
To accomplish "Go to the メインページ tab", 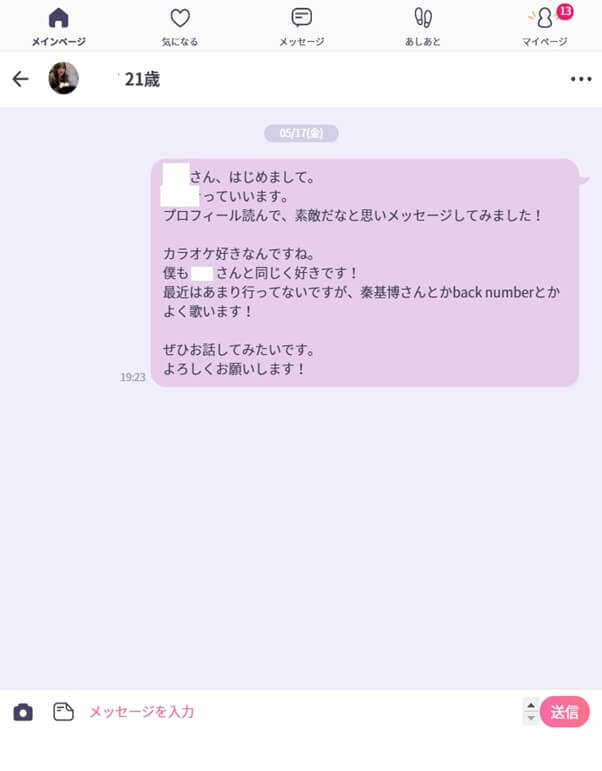I will (59, 26).
